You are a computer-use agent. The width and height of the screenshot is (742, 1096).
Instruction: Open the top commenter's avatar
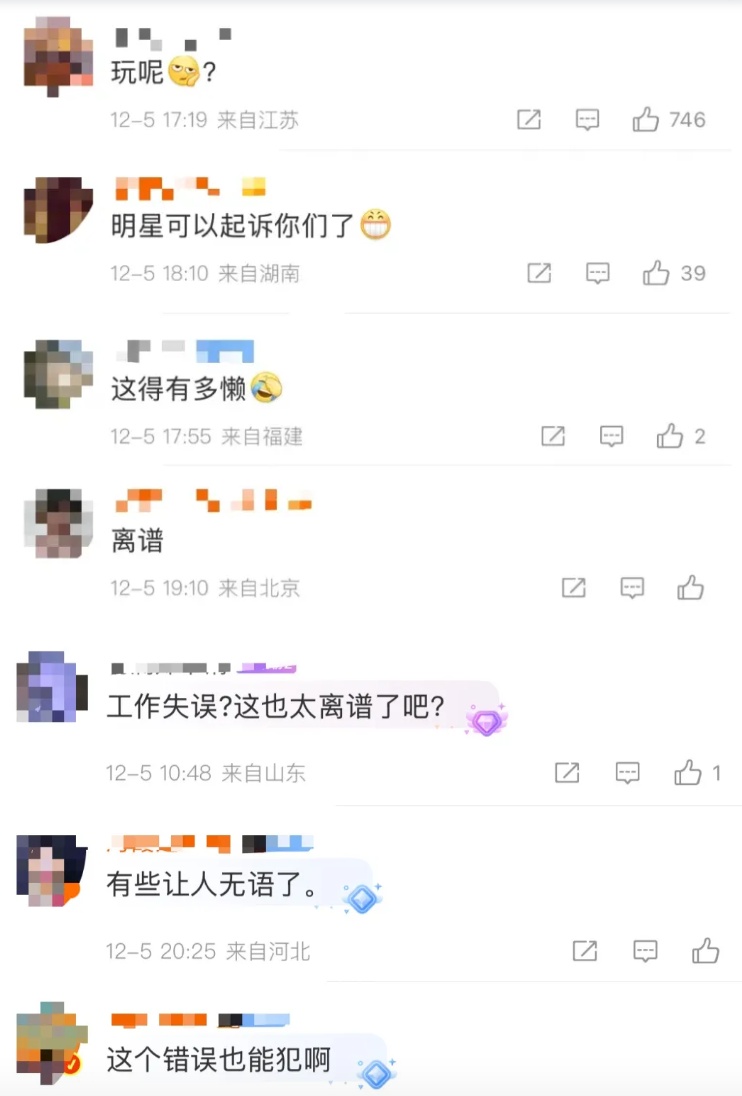[x=57, y=57]
